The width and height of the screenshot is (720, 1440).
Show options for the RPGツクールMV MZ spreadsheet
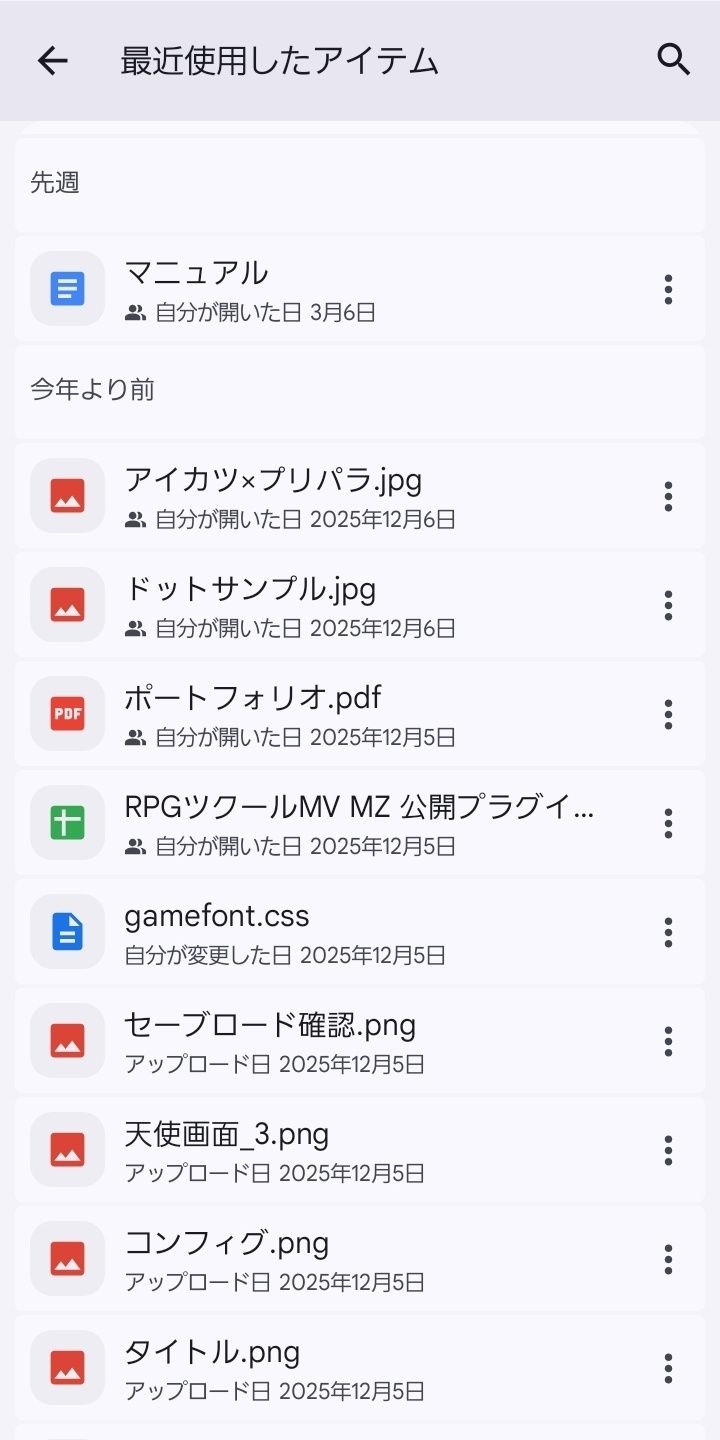click(x=668, y=823)
